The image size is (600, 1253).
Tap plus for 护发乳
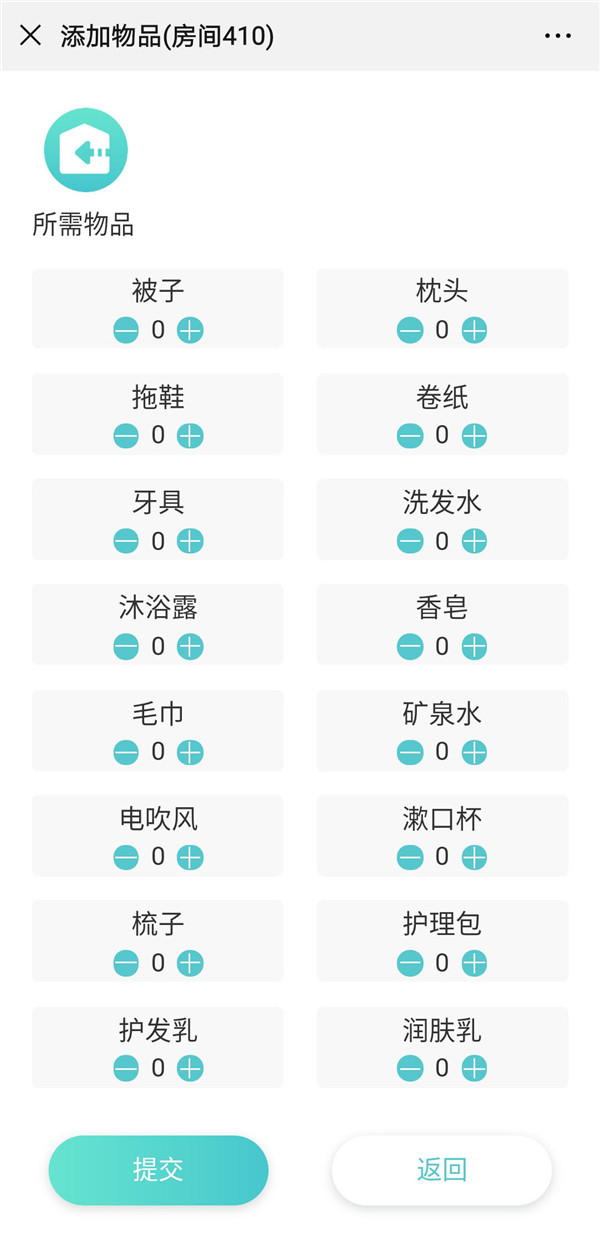click(190, 1068)
